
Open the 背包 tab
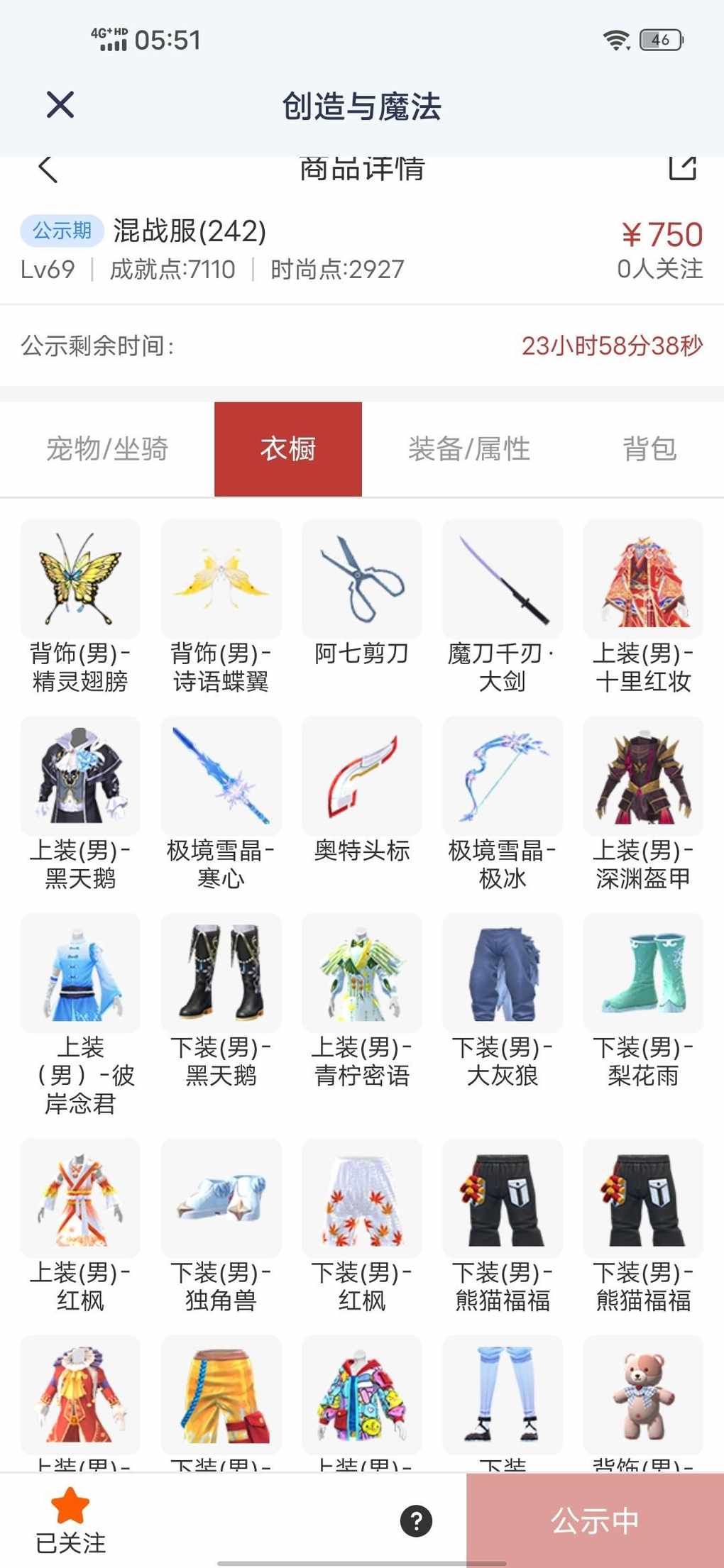click(x=649, y=448)
